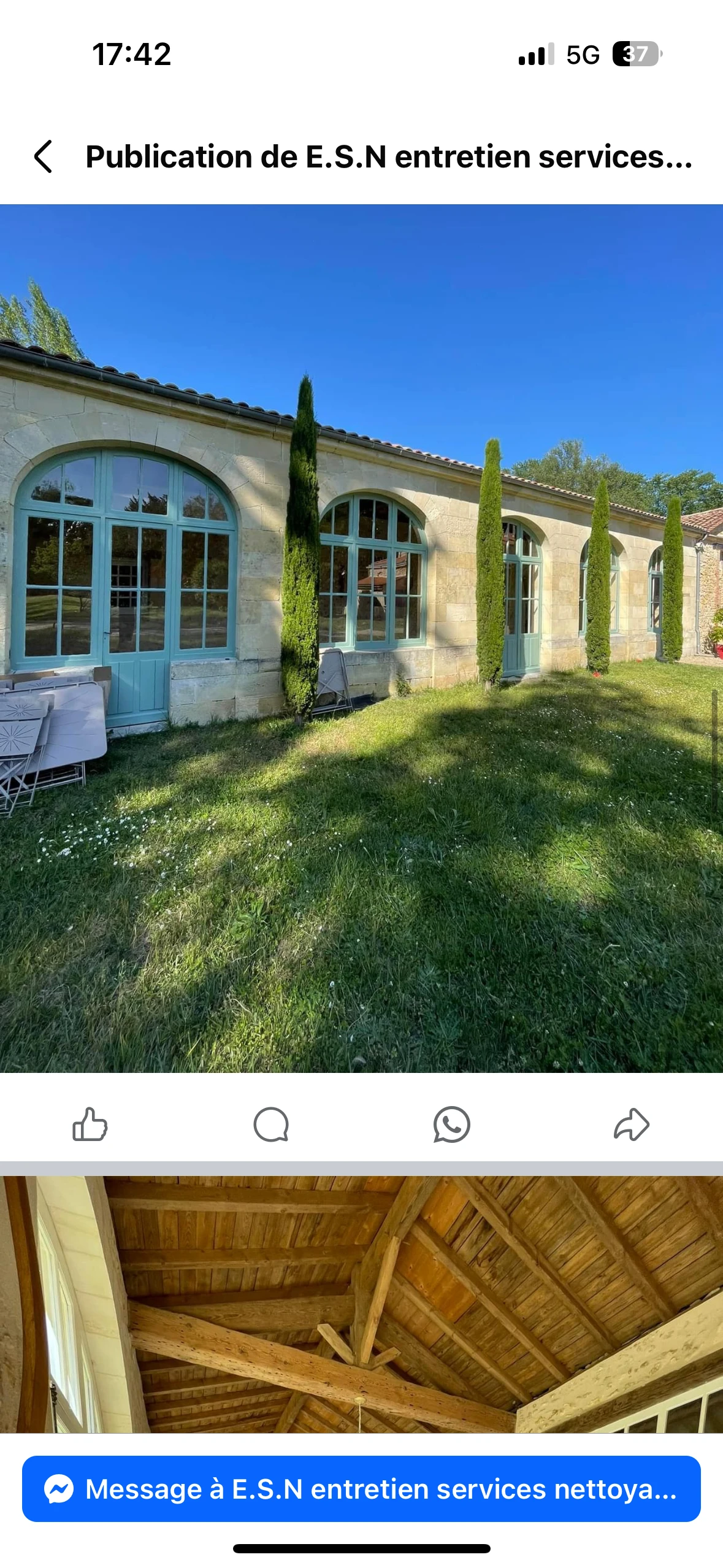Image resolution: width=723 pixels, height=1568 pixels.
Task: Share the stone building photo
Action: point(632,1124)
